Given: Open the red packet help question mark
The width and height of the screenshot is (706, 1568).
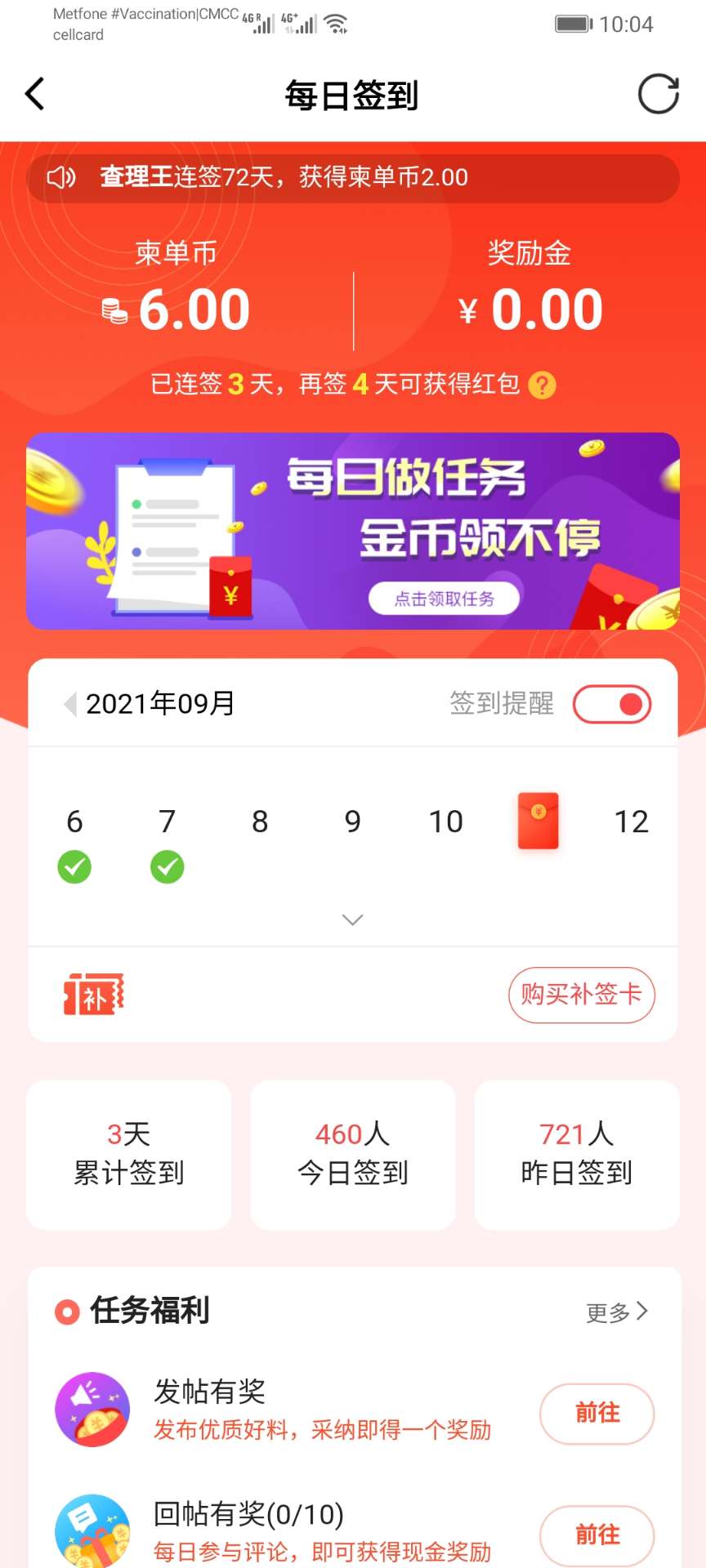Looking at the screenshot, I should 542,385.
